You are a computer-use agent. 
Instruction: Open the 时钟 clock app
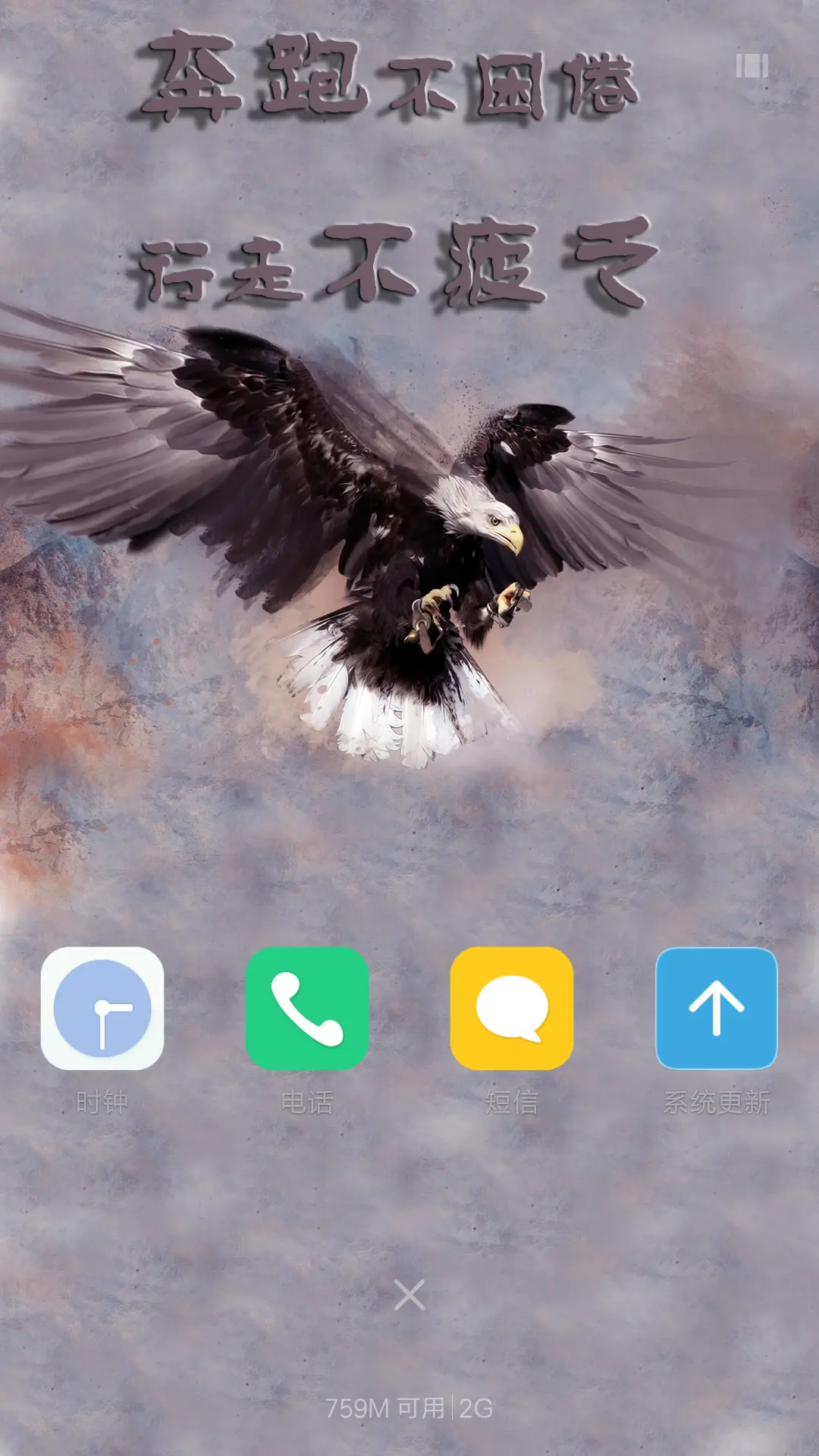[102, 1008]
